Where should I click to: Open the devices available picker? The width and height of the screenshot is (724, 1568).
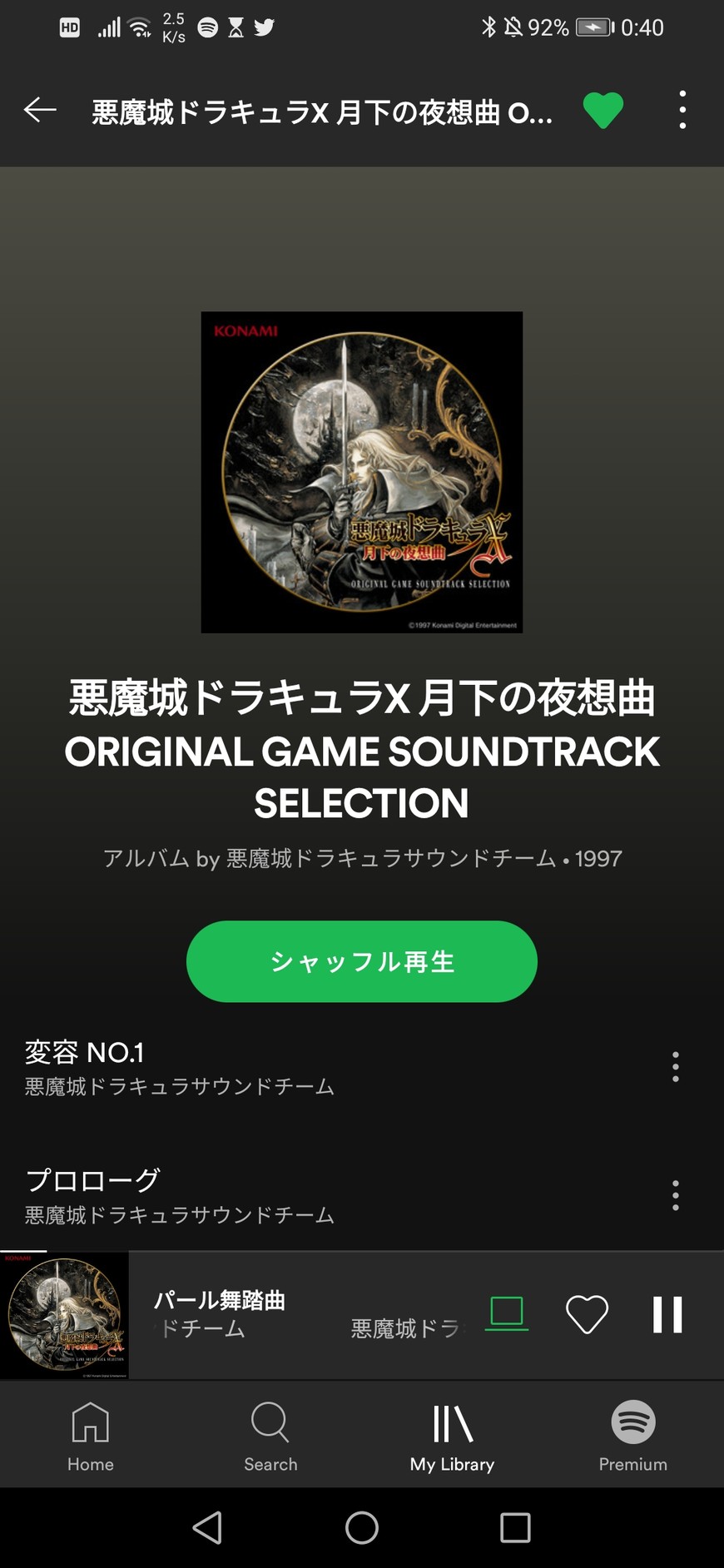click(506, 1314)
